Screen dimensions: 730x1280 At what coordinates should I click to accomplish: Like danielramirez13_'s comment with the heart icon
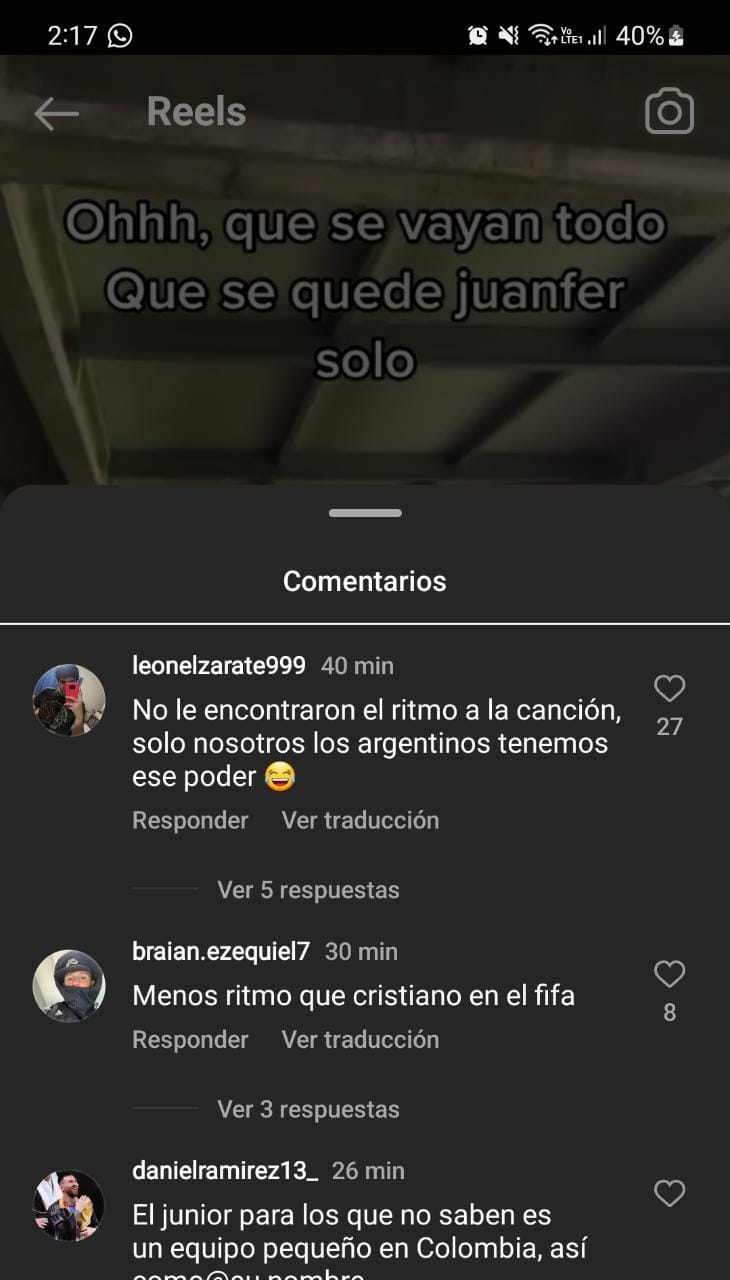[670, 1193]
